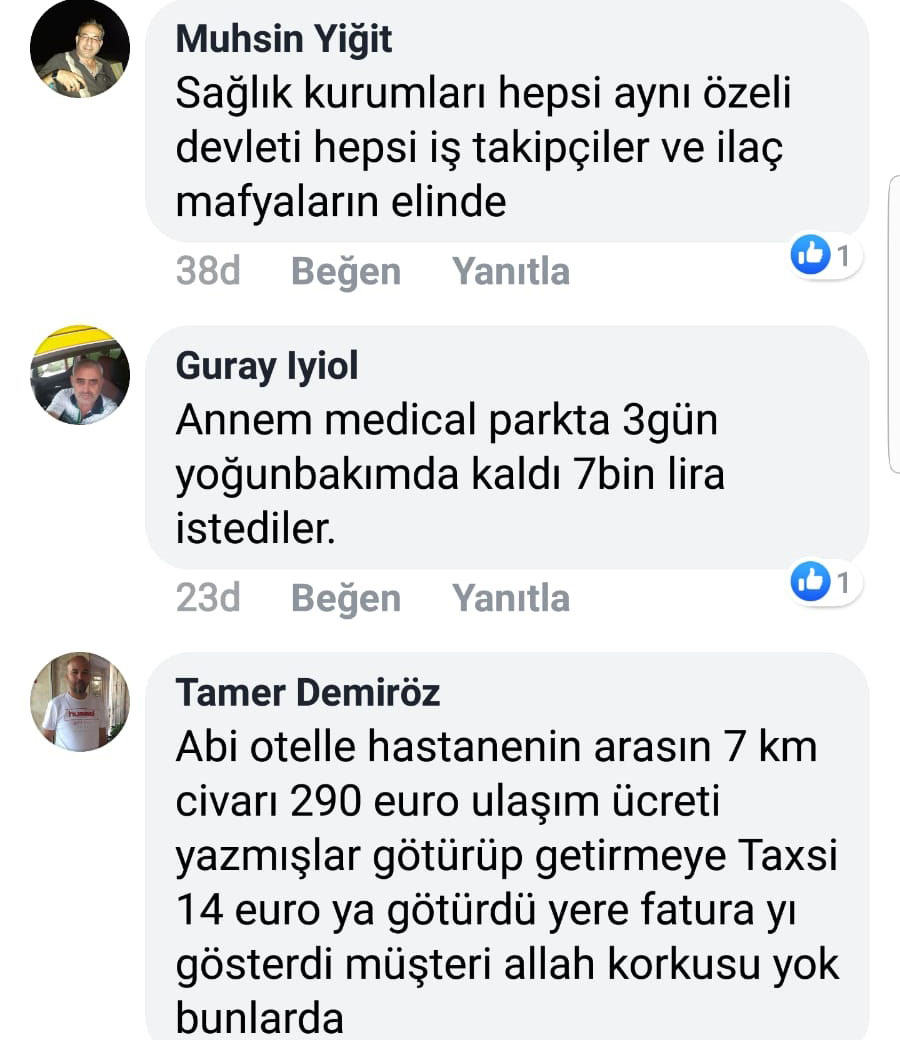
Task: Reply to Muhsin Yiğit with Yanıtla
Action: [511, 271]
